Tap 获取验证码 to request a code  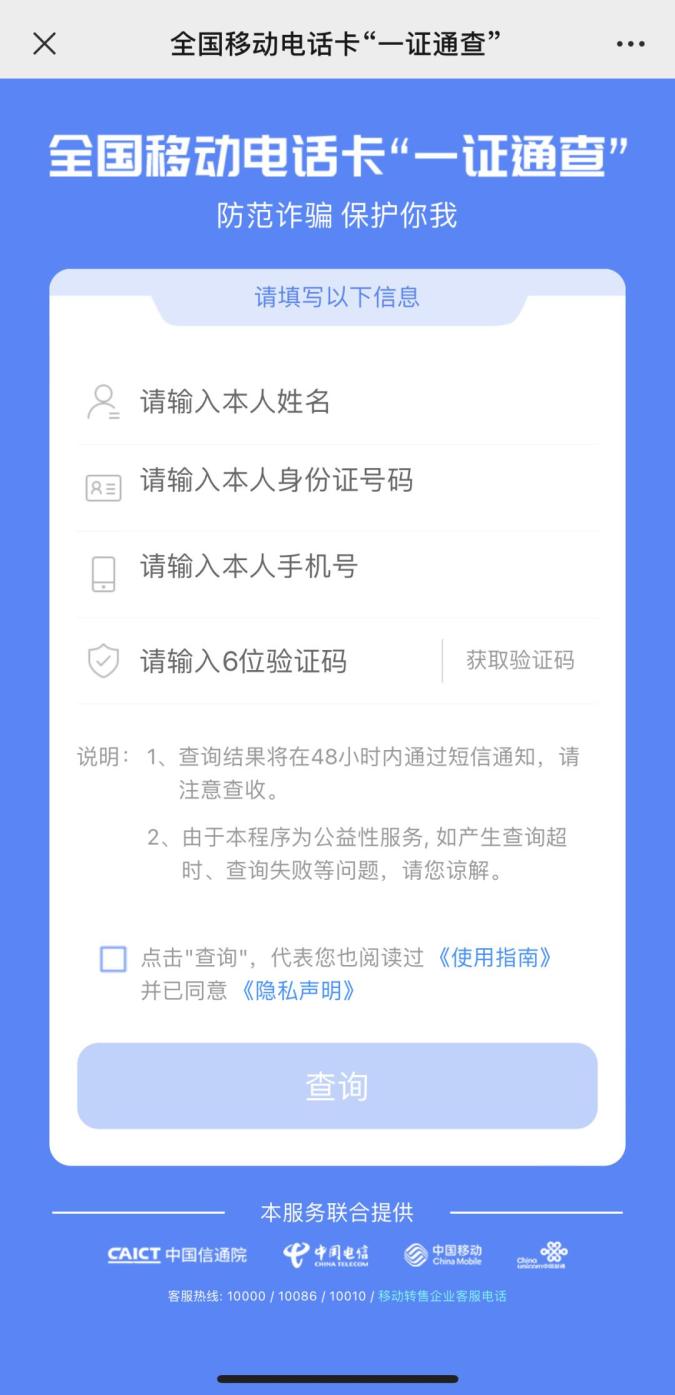520,661
